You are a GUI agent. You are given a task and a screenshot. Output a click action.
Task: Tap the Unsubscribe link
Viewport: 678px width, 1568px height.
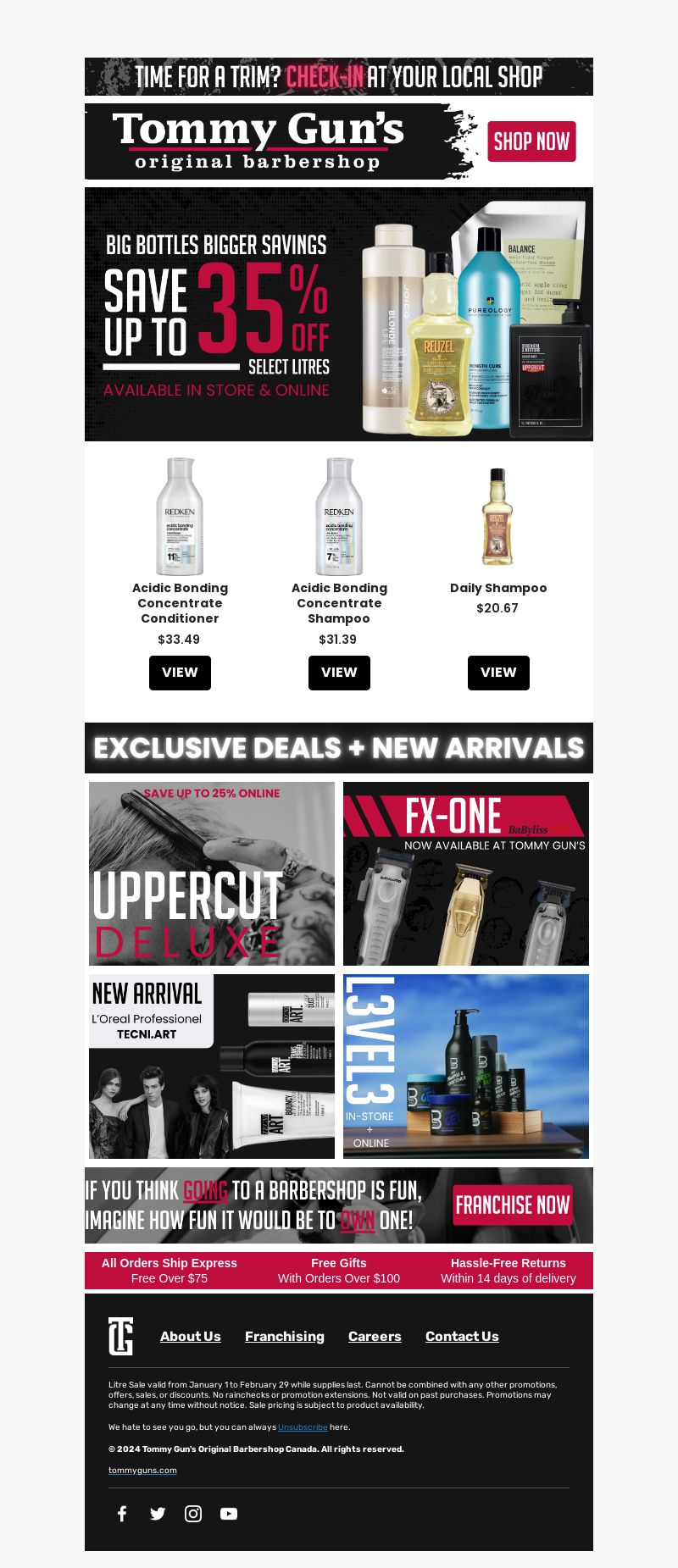(303, 1427)
